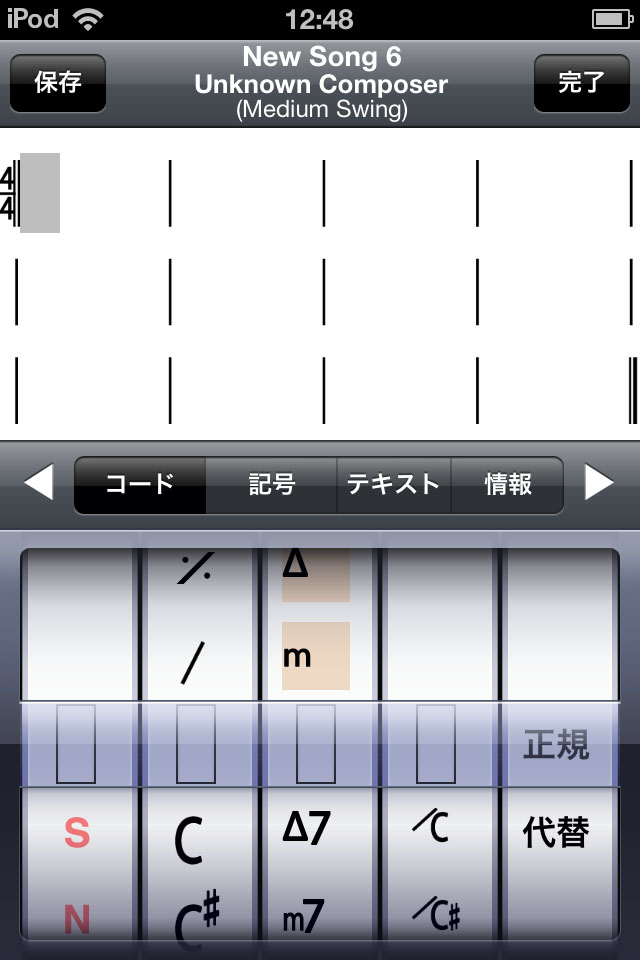This screenshot has height=960, width=640.
Task: Open the テキスト tab
Action: pos(393,485)
